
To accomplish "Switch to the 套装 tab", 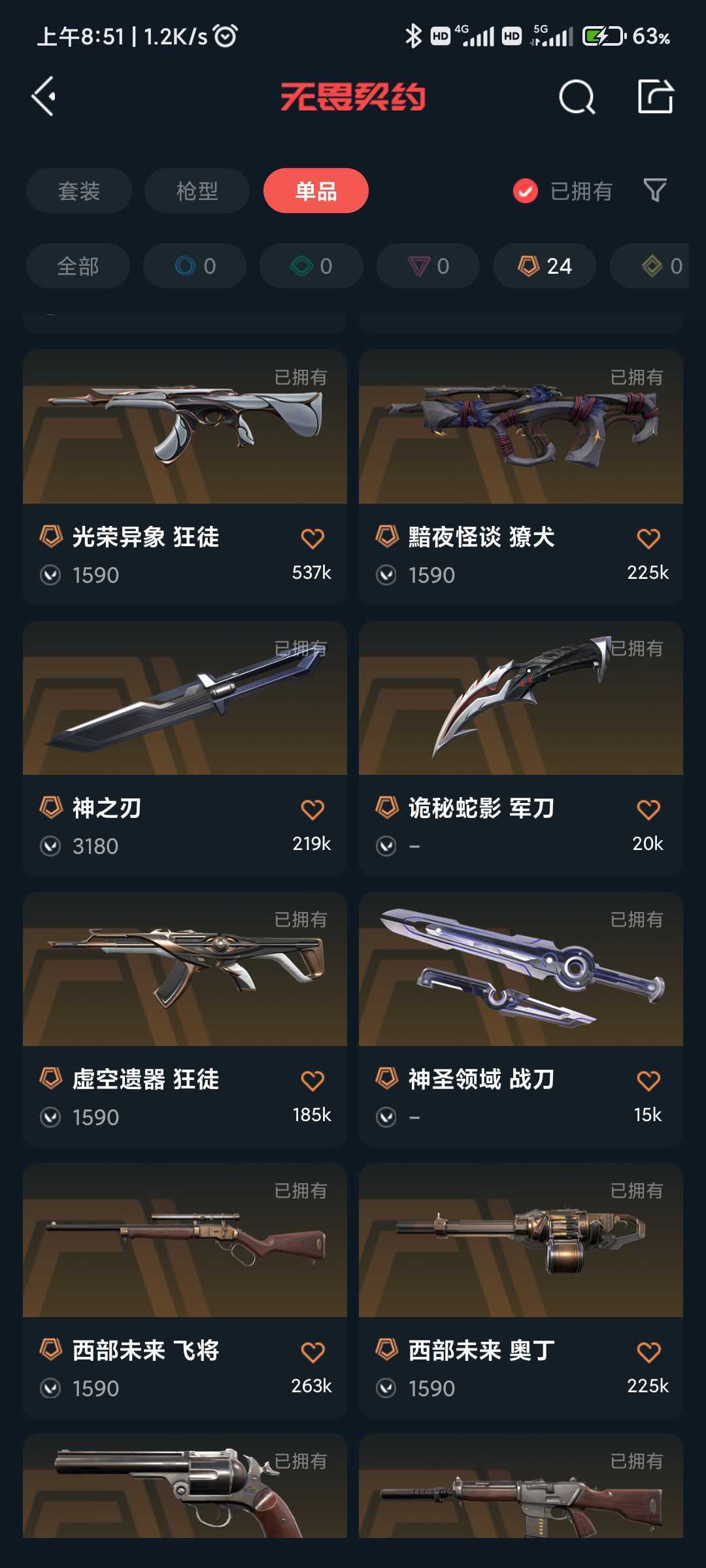I will [x=79, y=191].
